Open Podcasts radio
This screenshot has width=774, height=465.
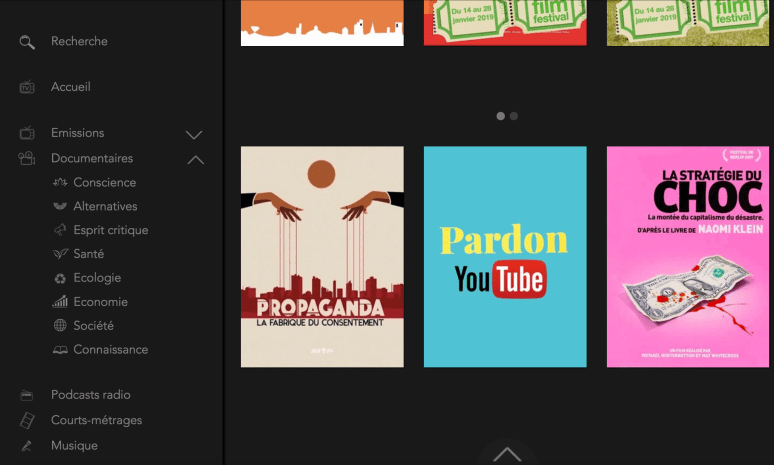(90, 395)
